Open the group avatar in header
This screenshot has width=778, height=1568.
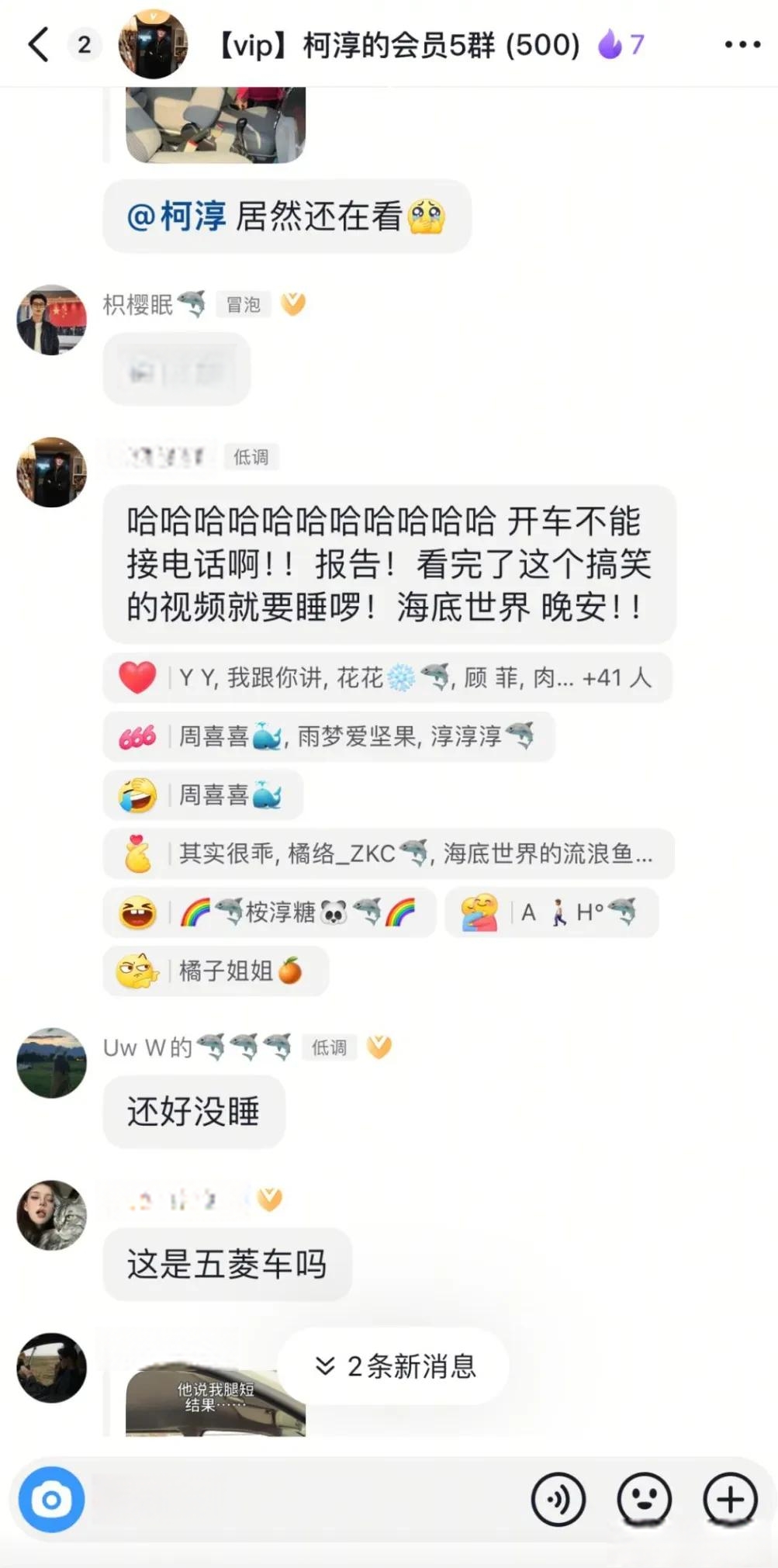(153, 45)
